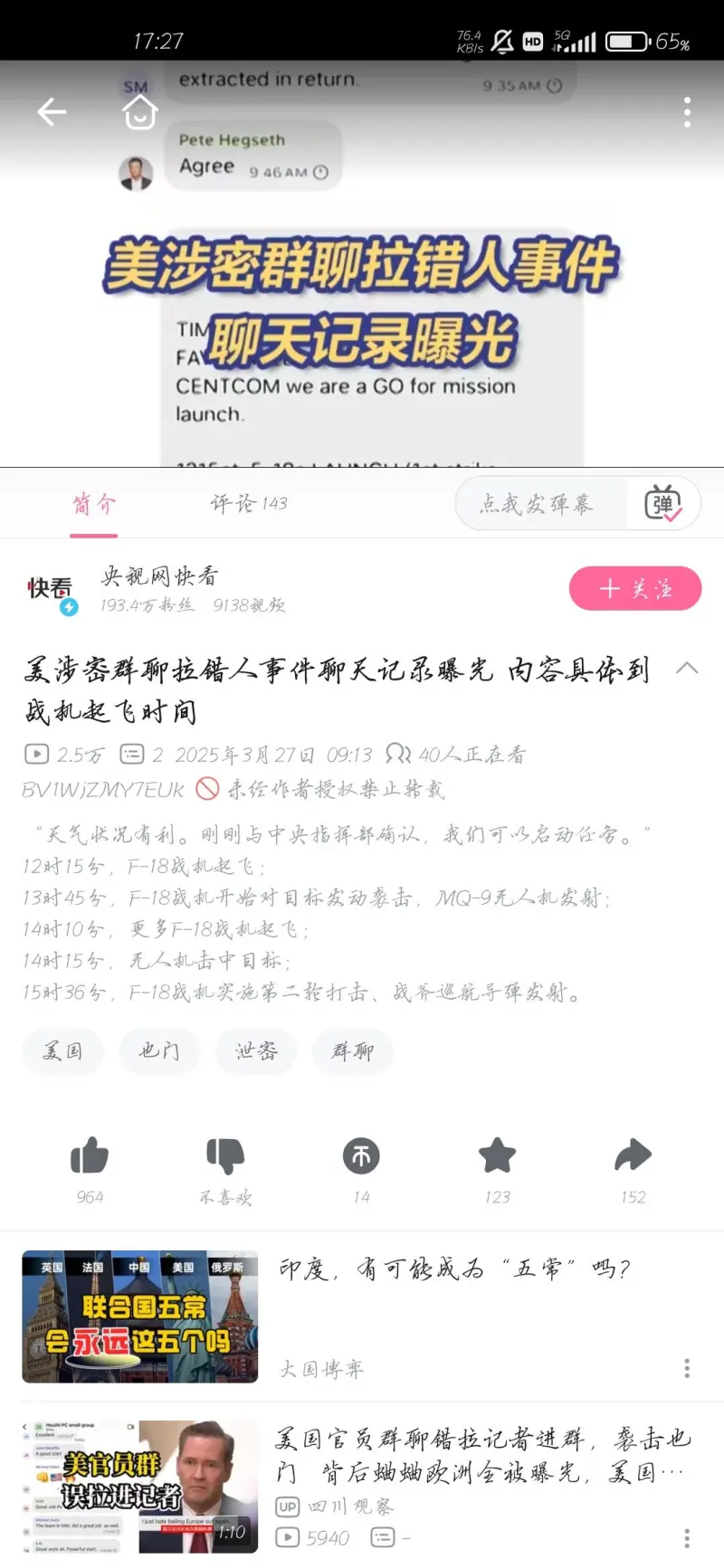Tap the 群聊 tag chip
Image resolution: width=724 pixels, height=1568 pixels.
(x=352, y=1051)
